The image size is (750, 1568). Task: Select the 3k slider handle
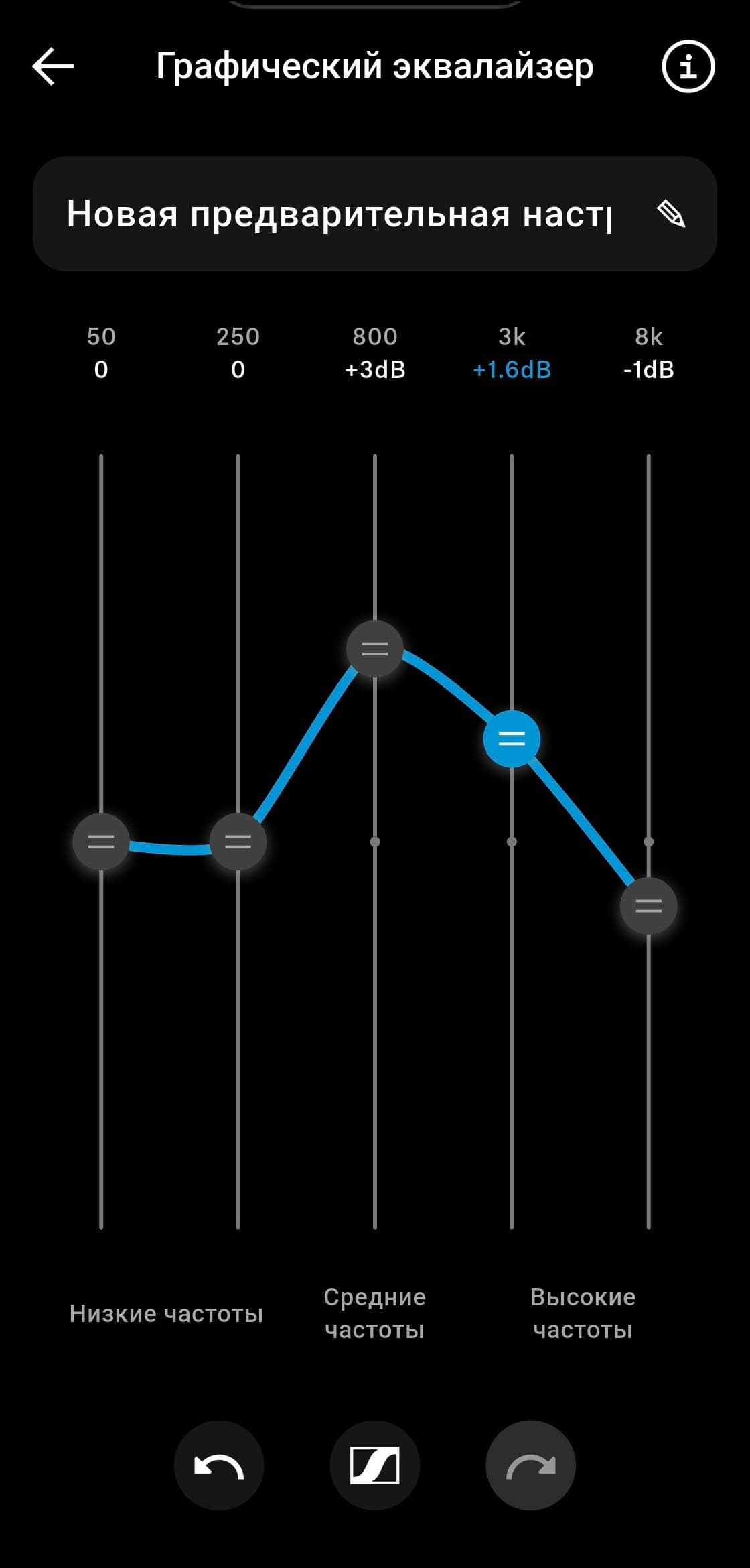click(512, 738)
